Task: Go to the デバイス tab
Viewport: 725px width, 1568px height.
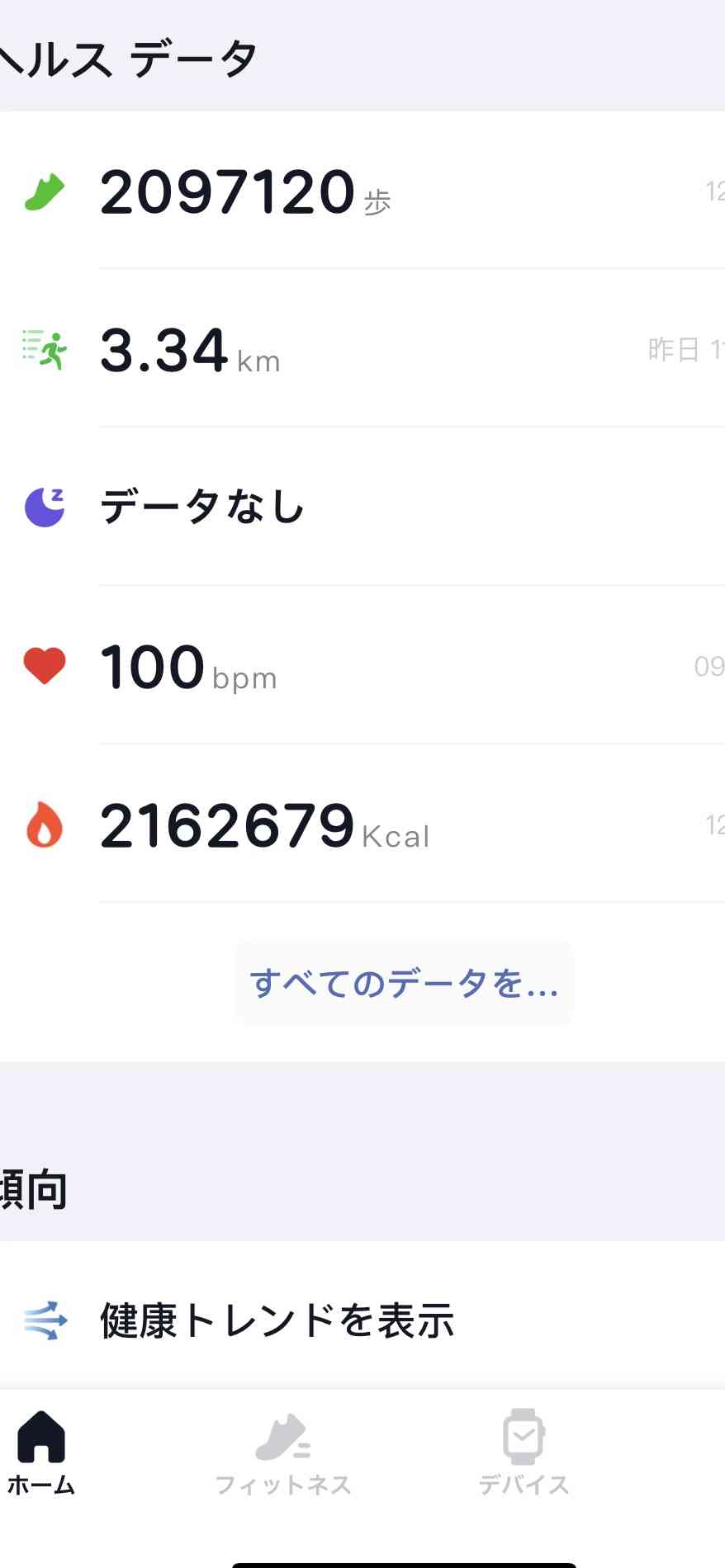Action: pyautogui.click(x=524, y=1454)
